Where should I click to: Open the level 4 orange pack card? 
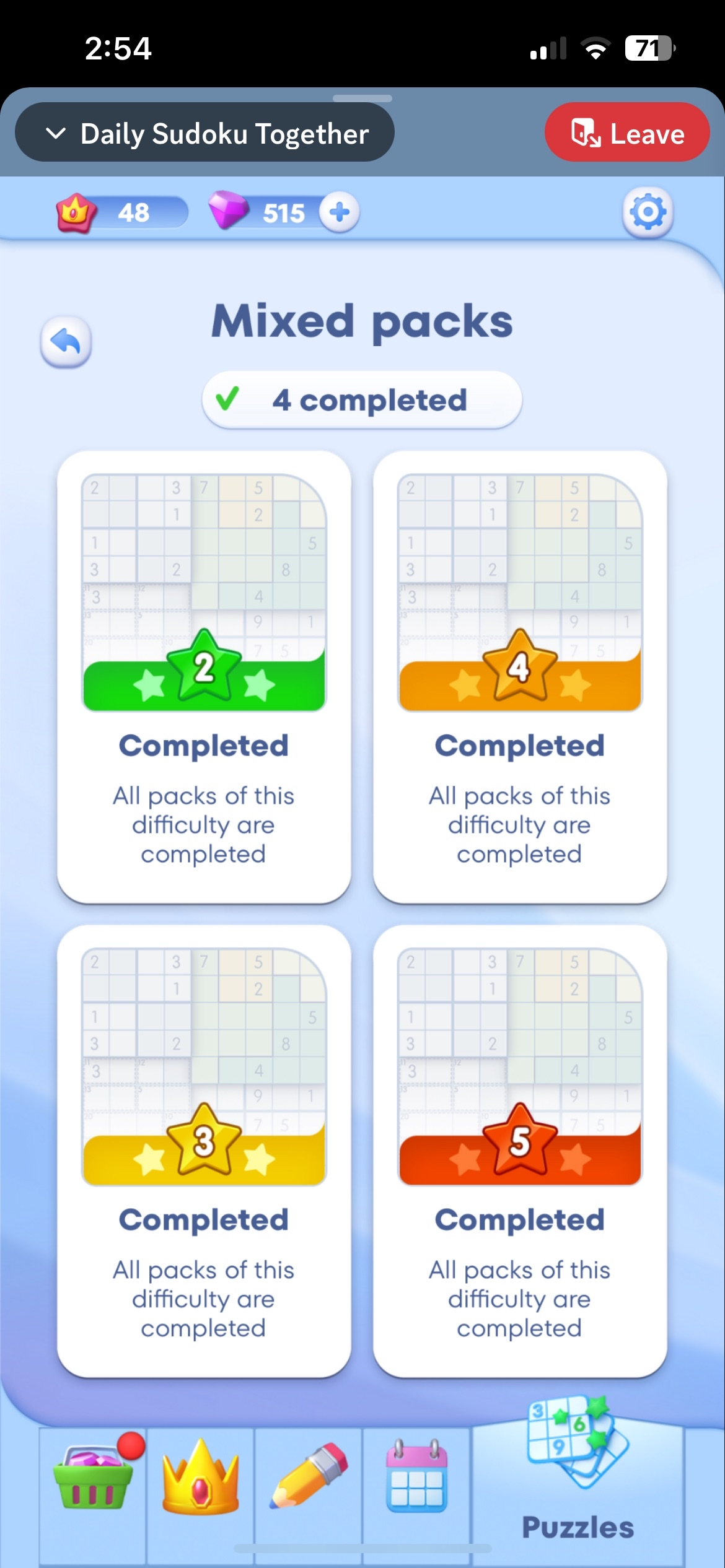click(x=520, y=676)
